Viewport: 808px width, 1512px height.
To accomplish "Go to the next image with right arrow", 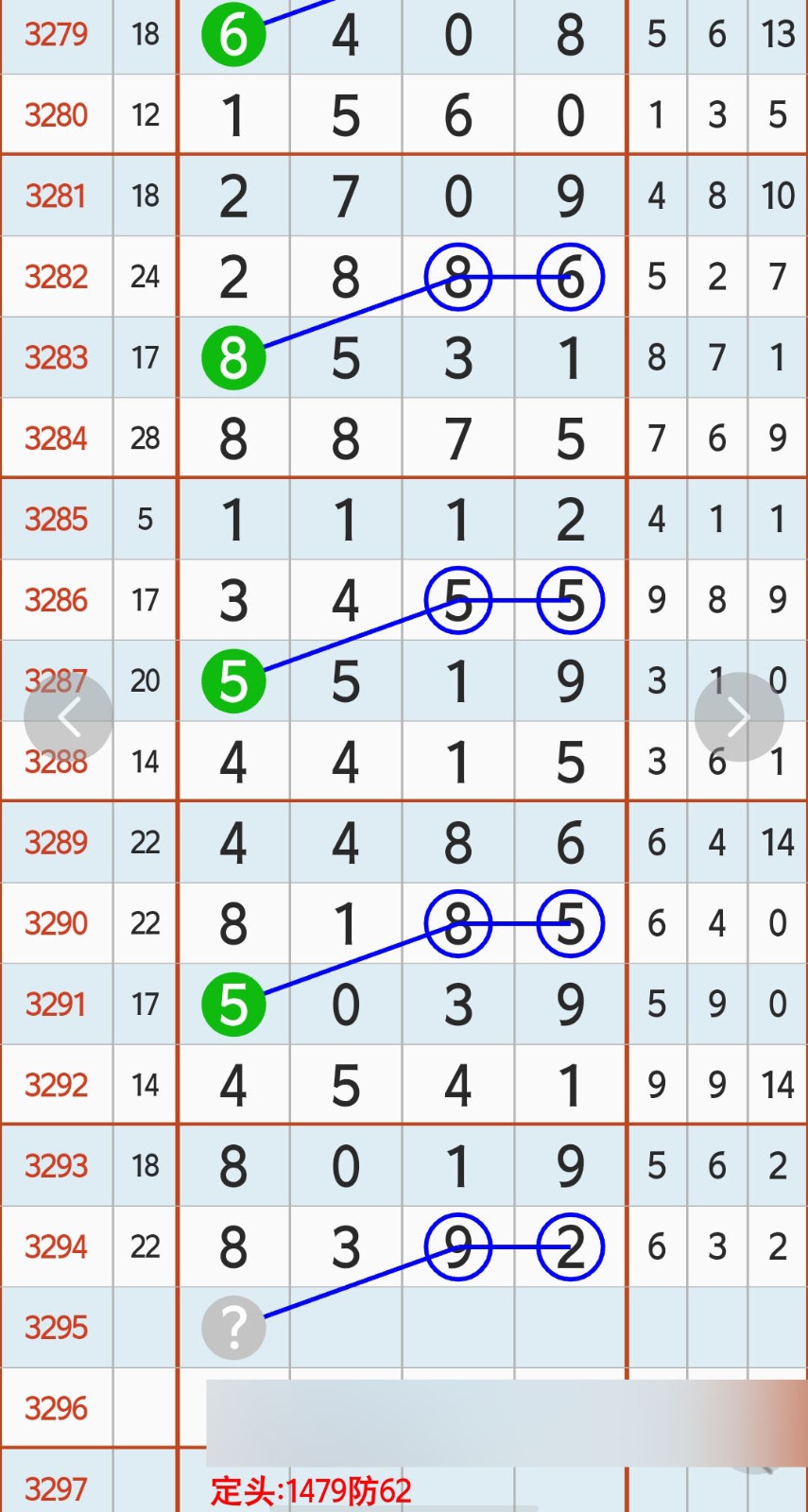I will click(x=739, y=717).
